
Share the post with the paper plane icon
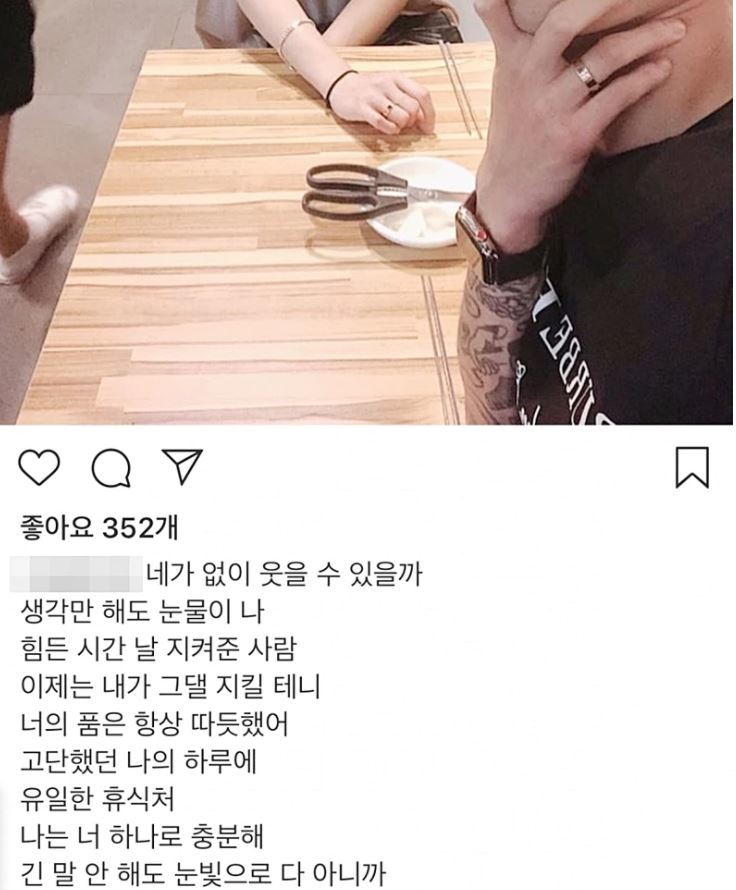(x=182, y=467)
